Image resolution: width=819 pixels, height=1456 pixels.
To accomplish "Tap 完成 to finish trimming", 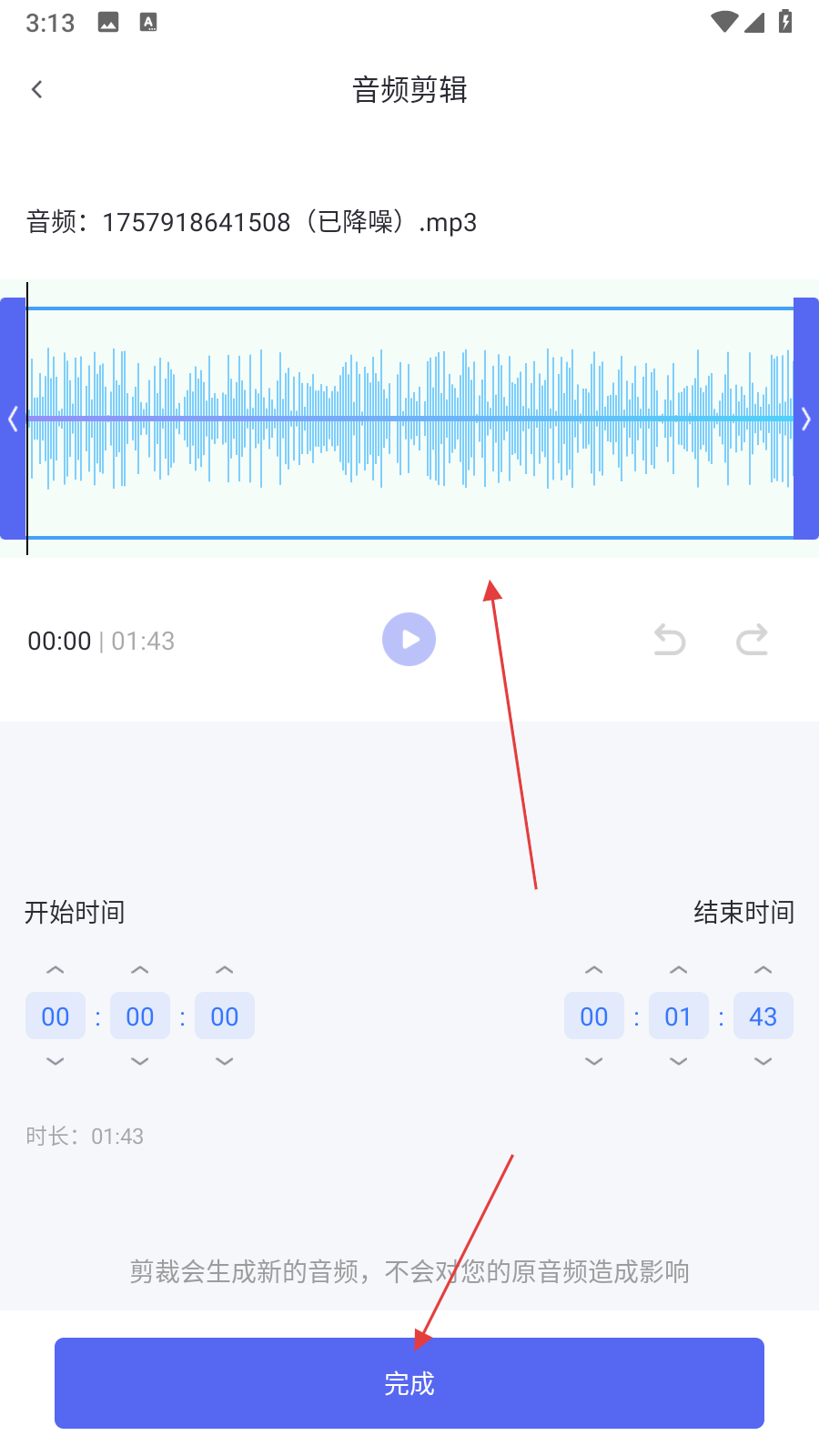I will [x=409, y=1383].
